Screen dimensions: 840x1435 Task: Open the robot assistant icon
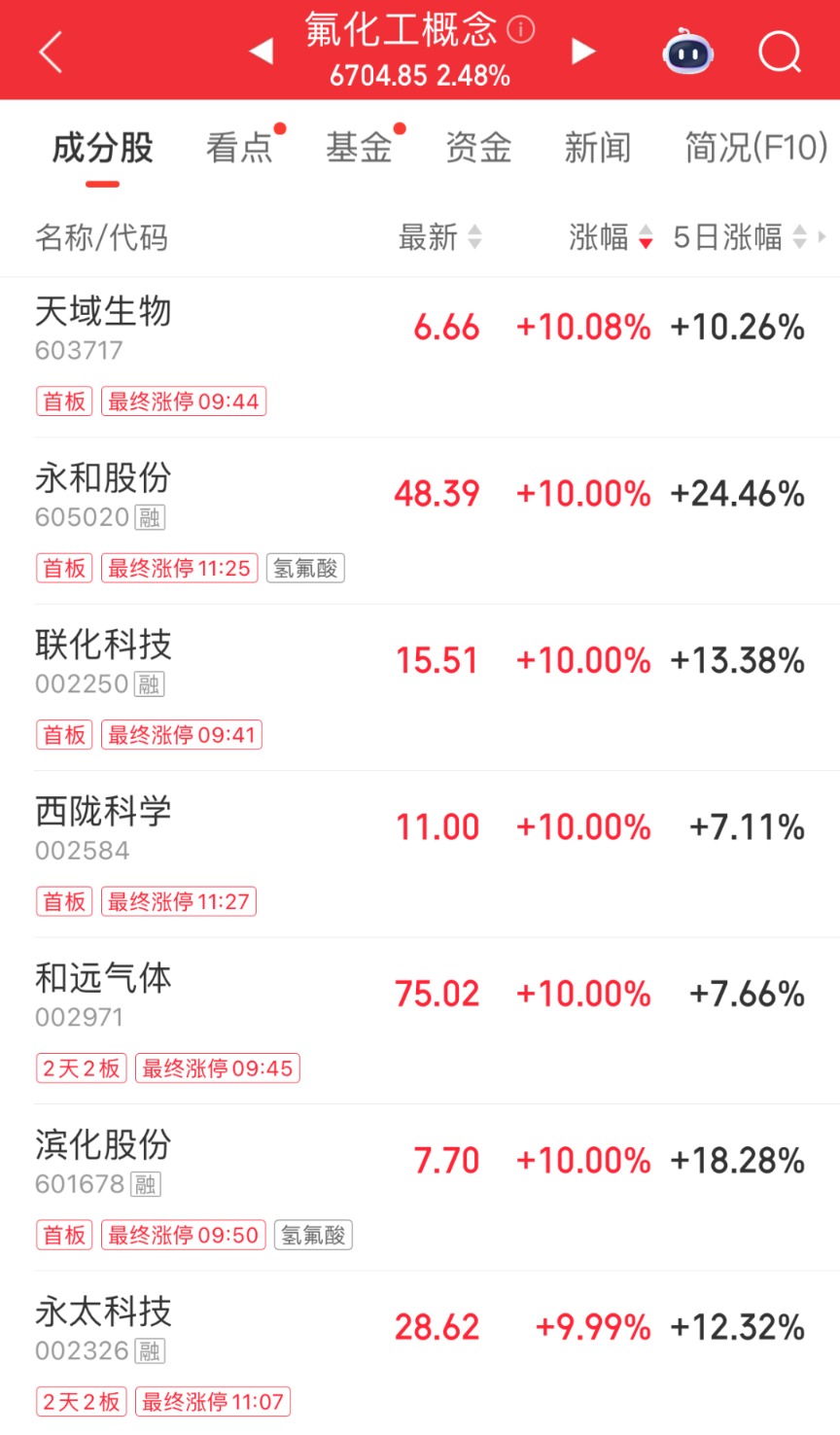tap(687, 52)
